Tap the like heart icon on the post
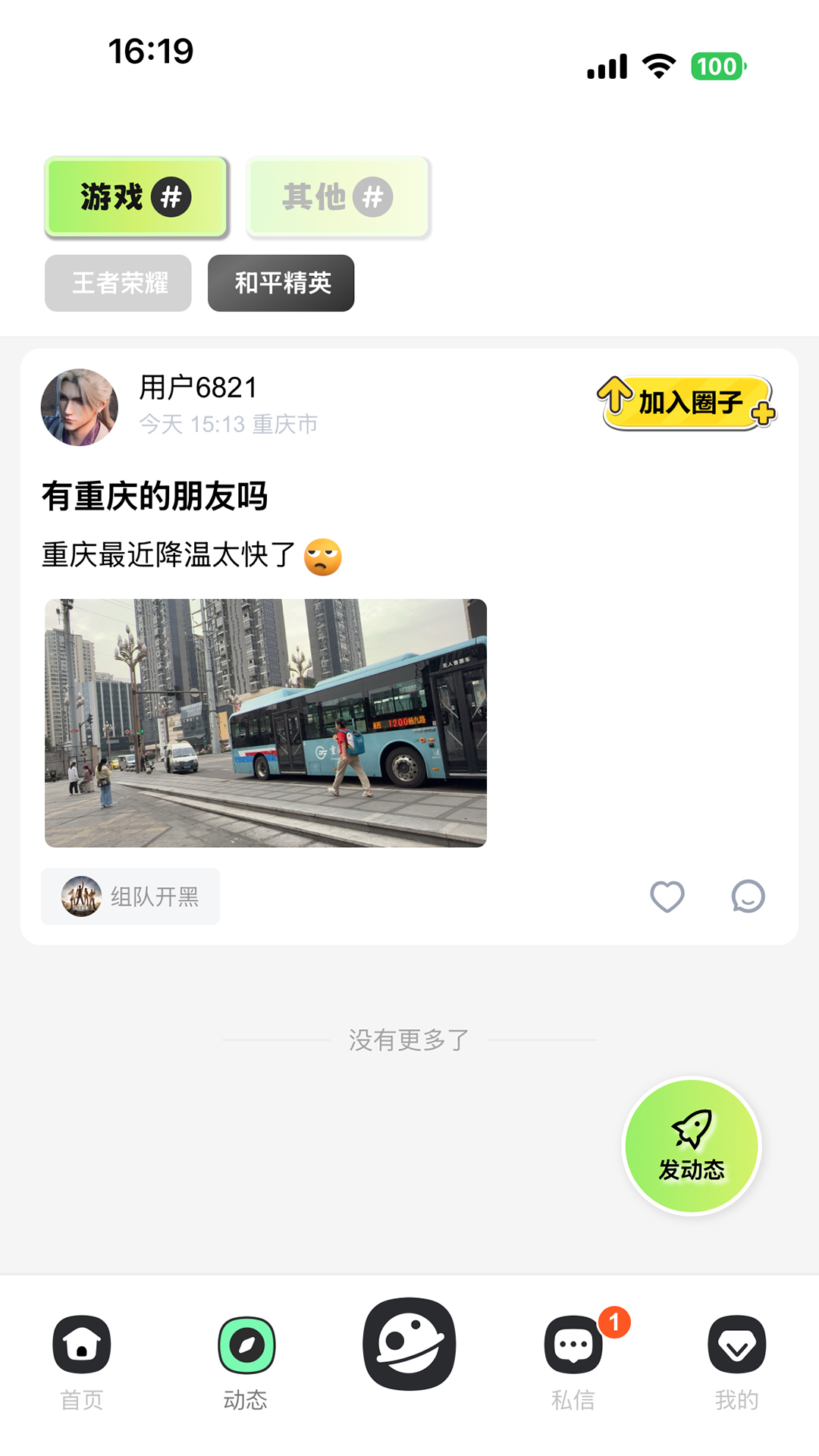The width and height of the screenshot is (819, 1456). (x=667, y=896)
